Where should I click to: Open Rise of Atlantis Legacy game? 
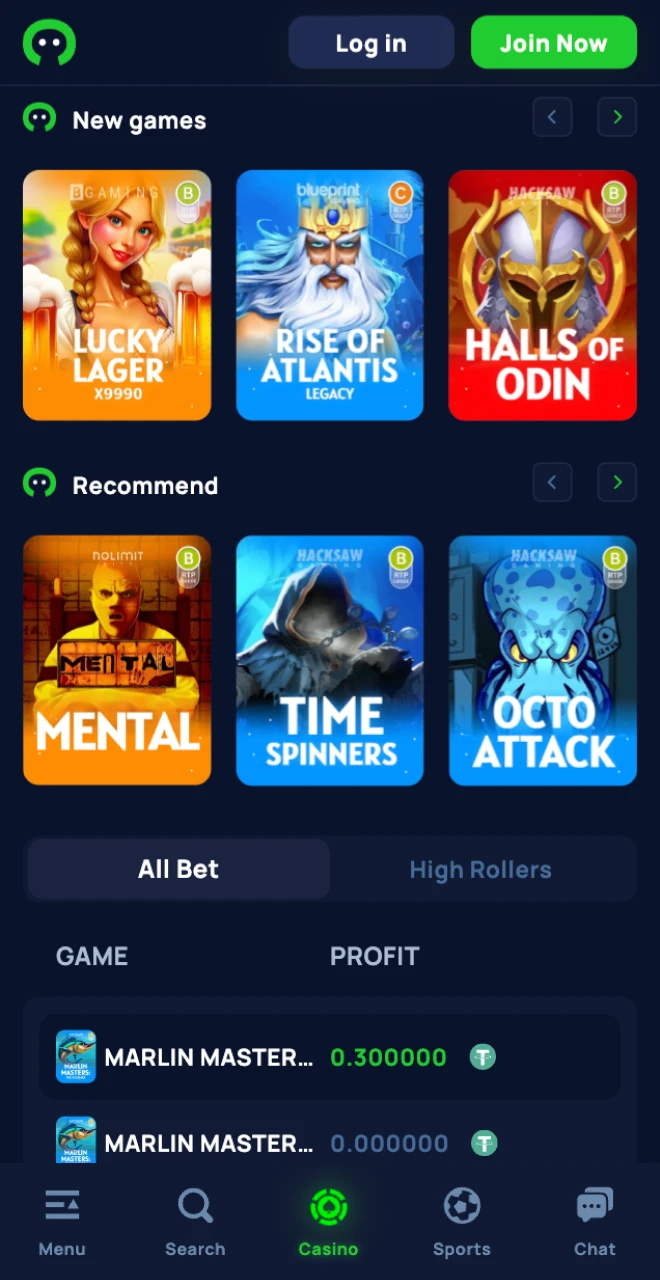pos(330,295)
